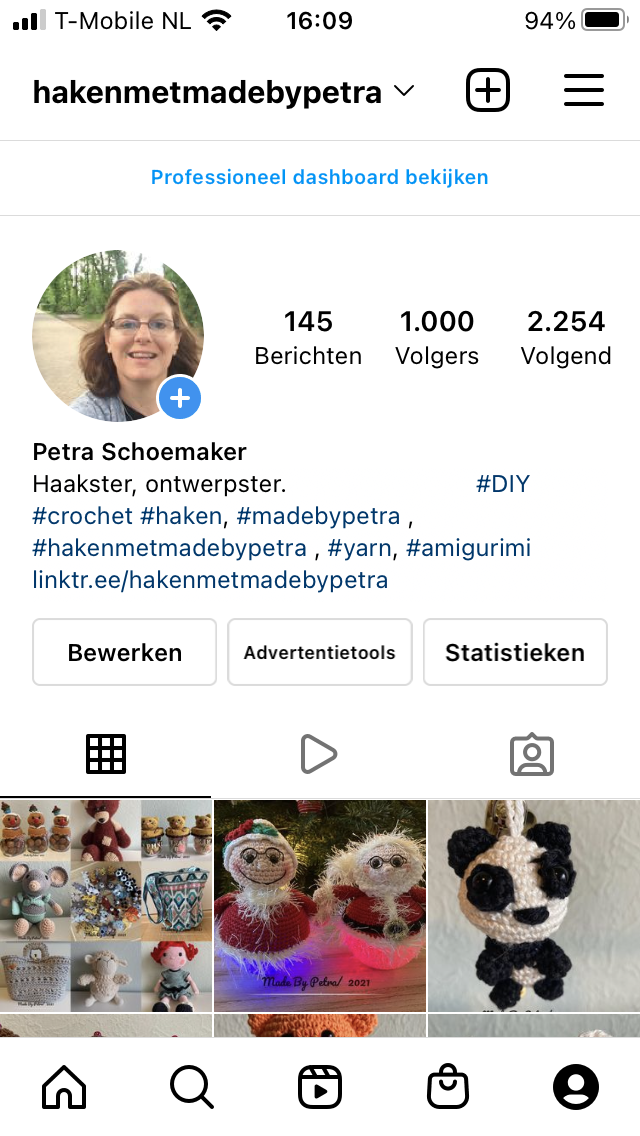Open Statistieken
Image resolution: width=640 pixels, height=1136 pixels.
515,652
